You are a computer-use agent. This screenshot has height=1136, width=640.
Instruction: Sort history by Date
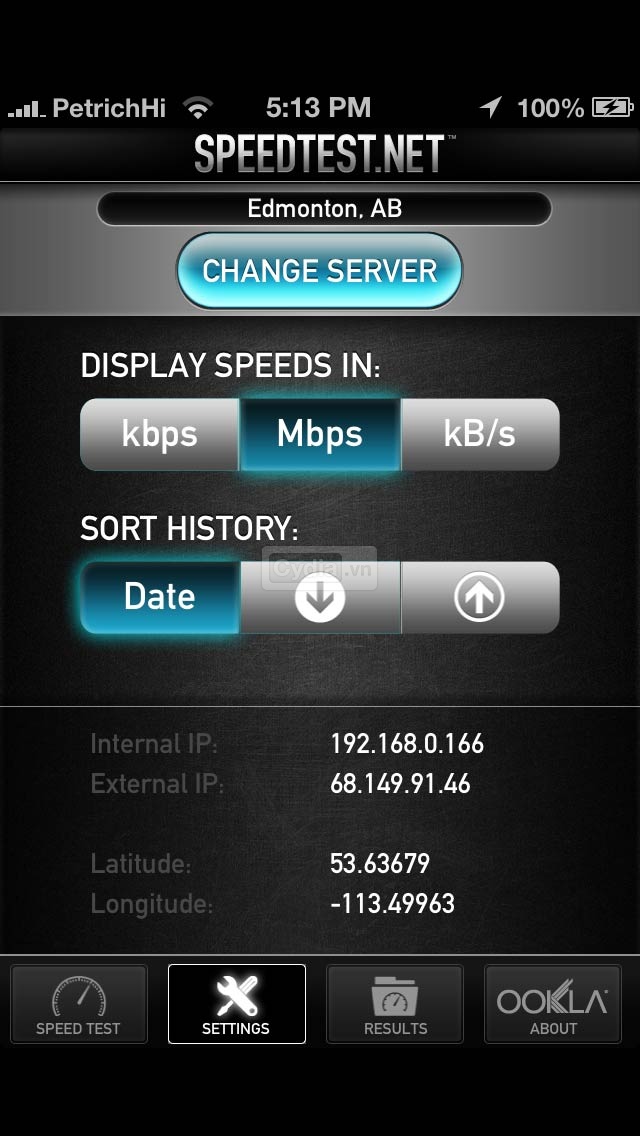(x=160, y=597)
